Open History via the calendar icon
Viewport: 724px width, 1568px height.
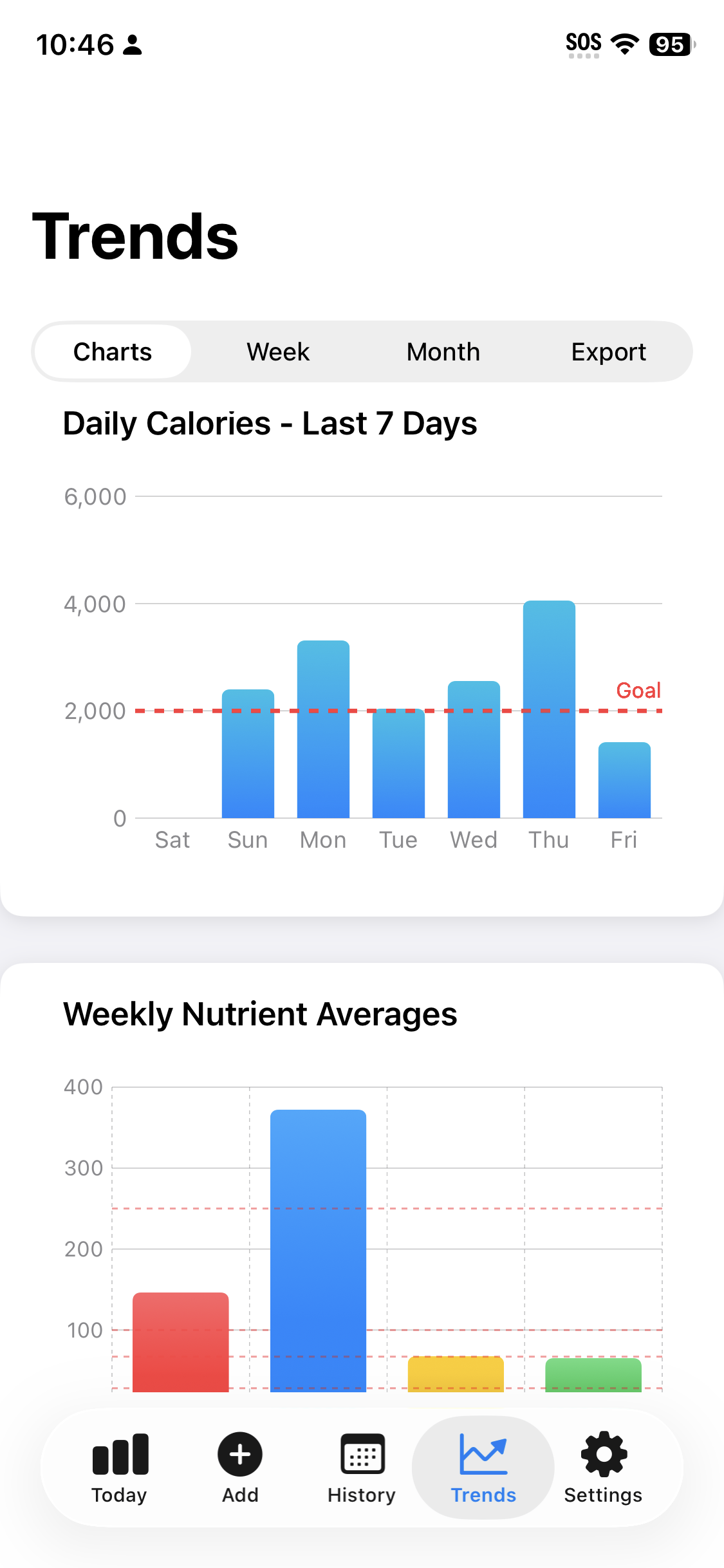361,1455
